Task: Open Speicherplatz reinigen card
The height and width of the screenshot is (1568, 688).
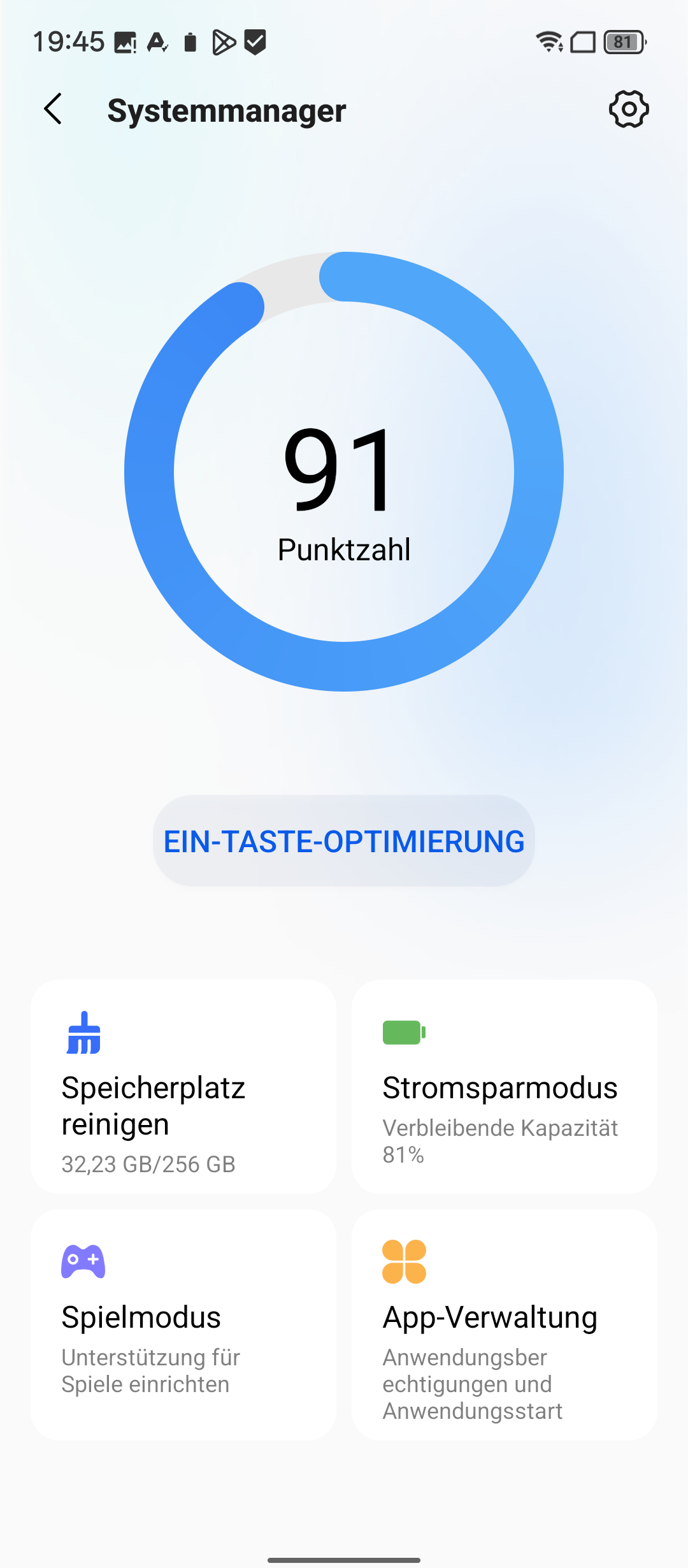Action: (x=183, y=1087)
